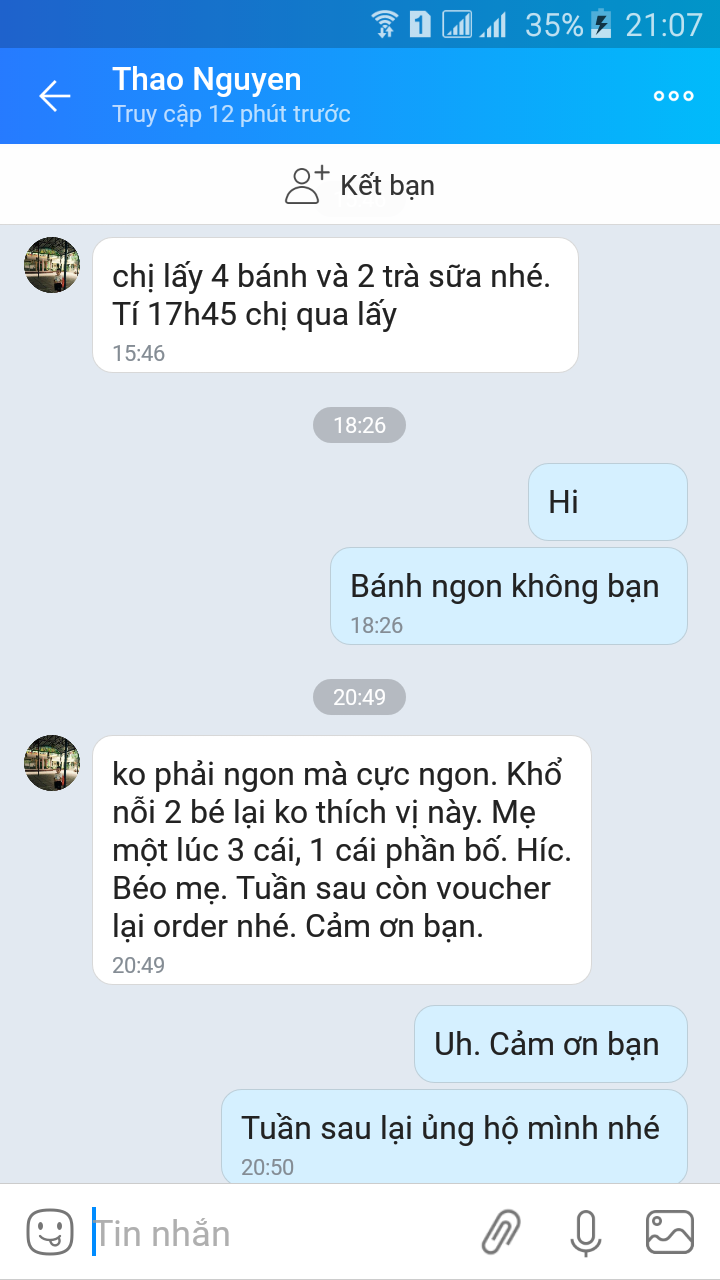Screen dimensions: 720x1280
Task: Click the add friend person icon
Action: [x=307, y=184]
